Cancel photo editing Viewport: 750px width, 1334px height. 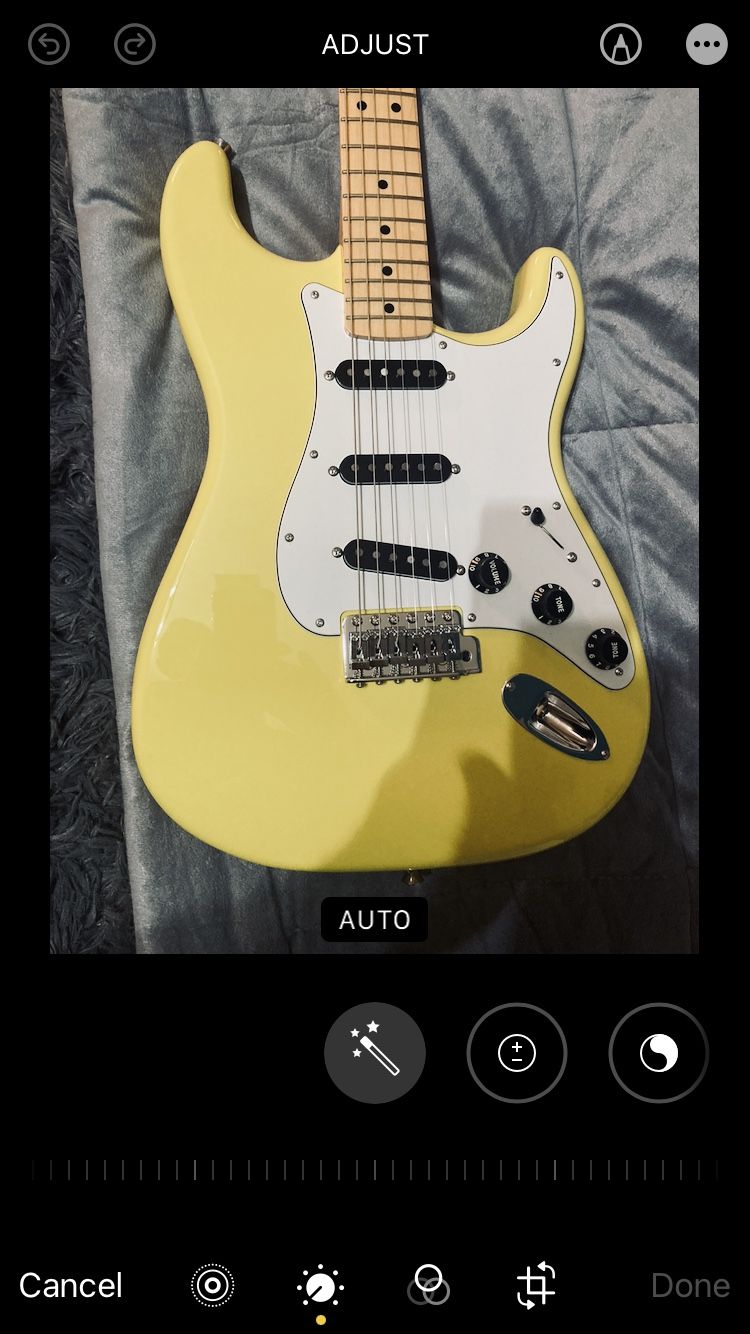click(71, 1285)
